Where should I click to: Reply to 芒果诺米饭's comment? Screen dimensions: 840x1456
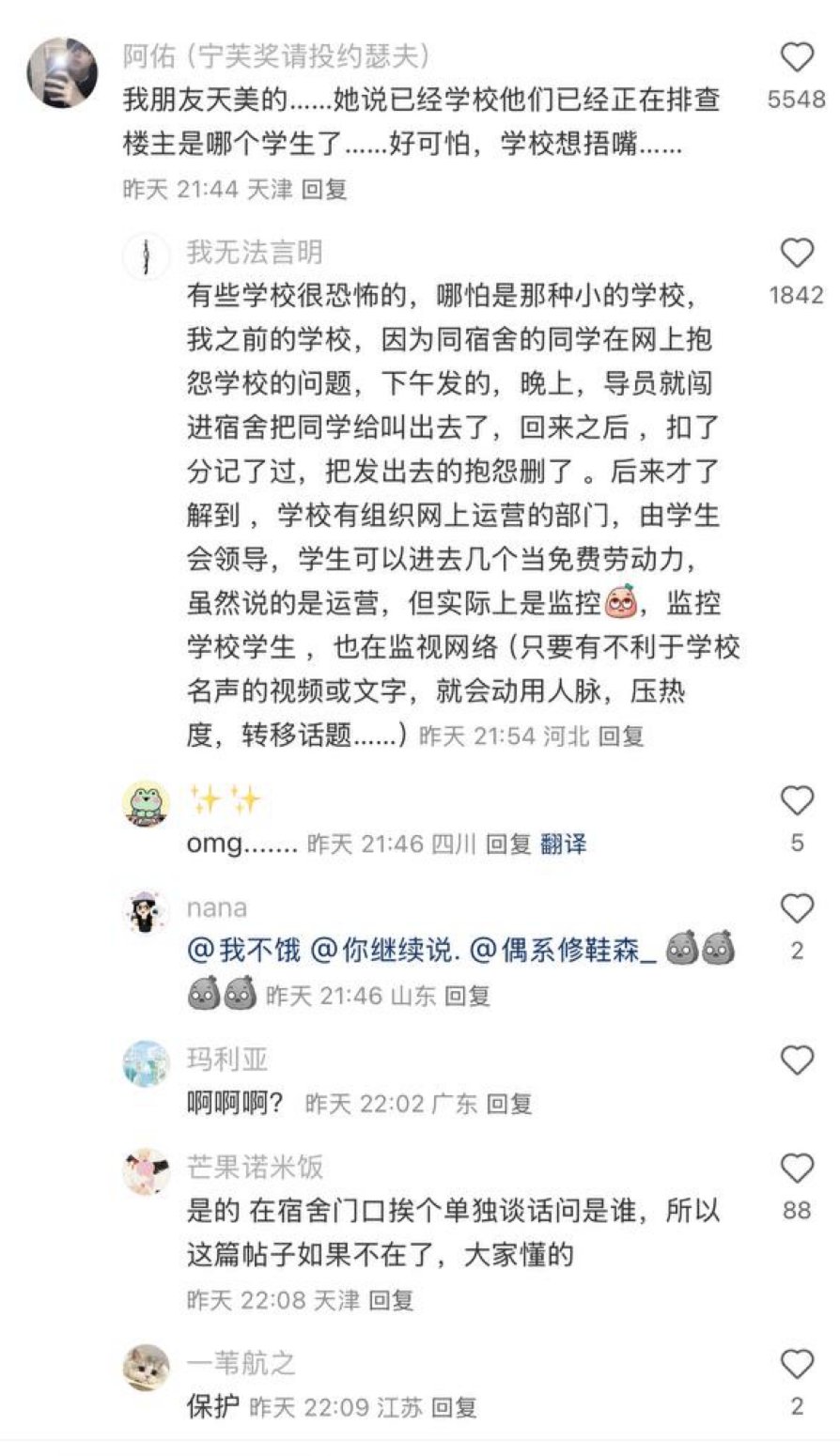(391, 1301)
